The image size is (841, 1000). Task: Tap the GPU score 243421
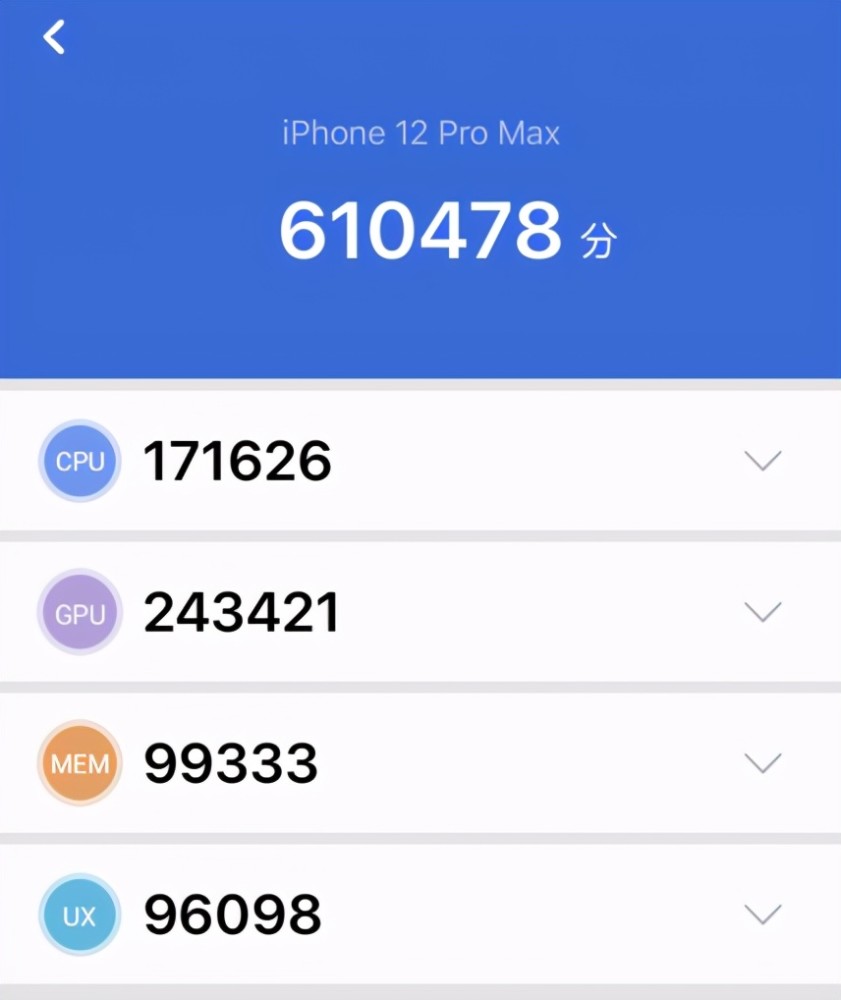click(x=239, y=612)
